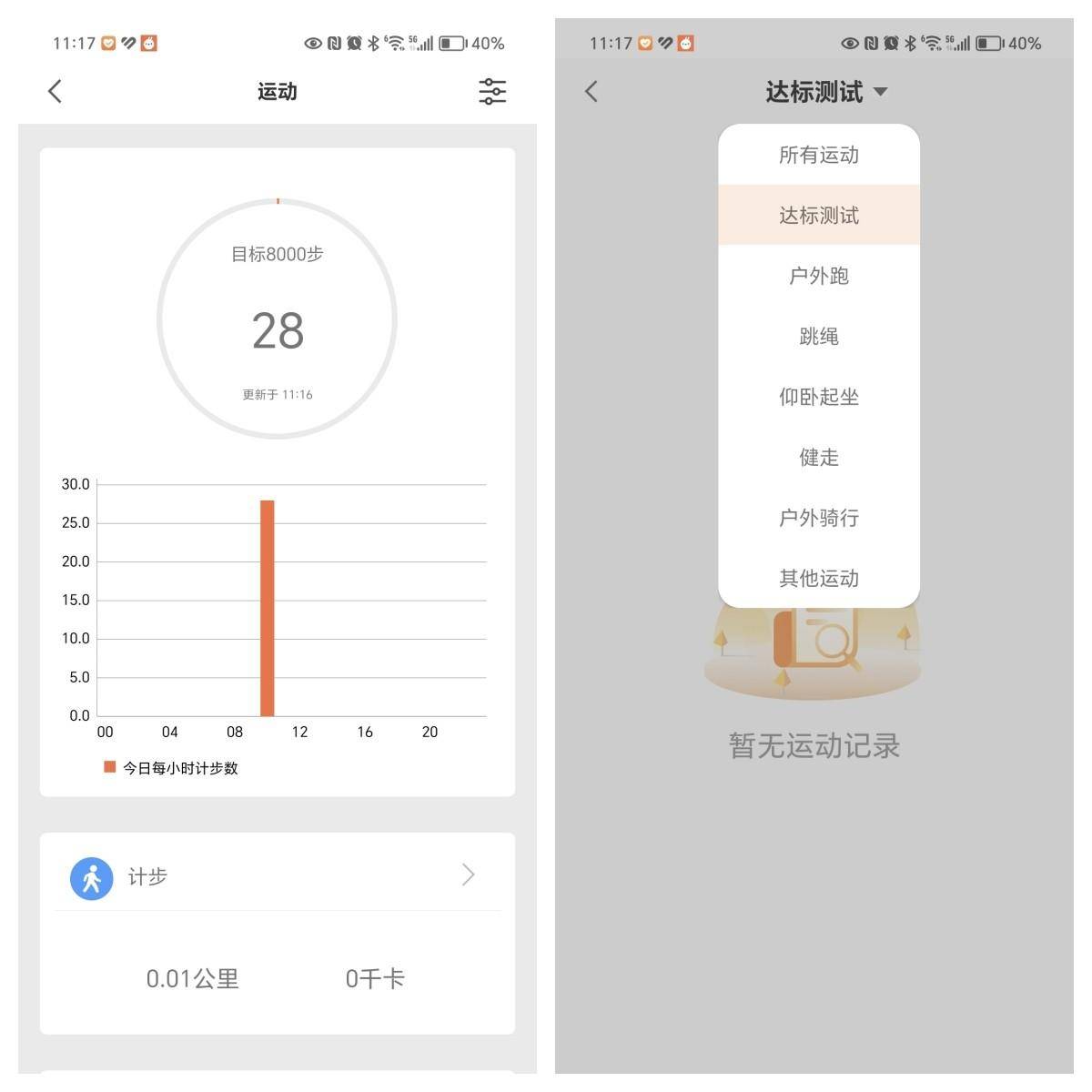Screen dimensions: 1092x1092
Task: Show 健走 exercise records
Action: point(819,458)
